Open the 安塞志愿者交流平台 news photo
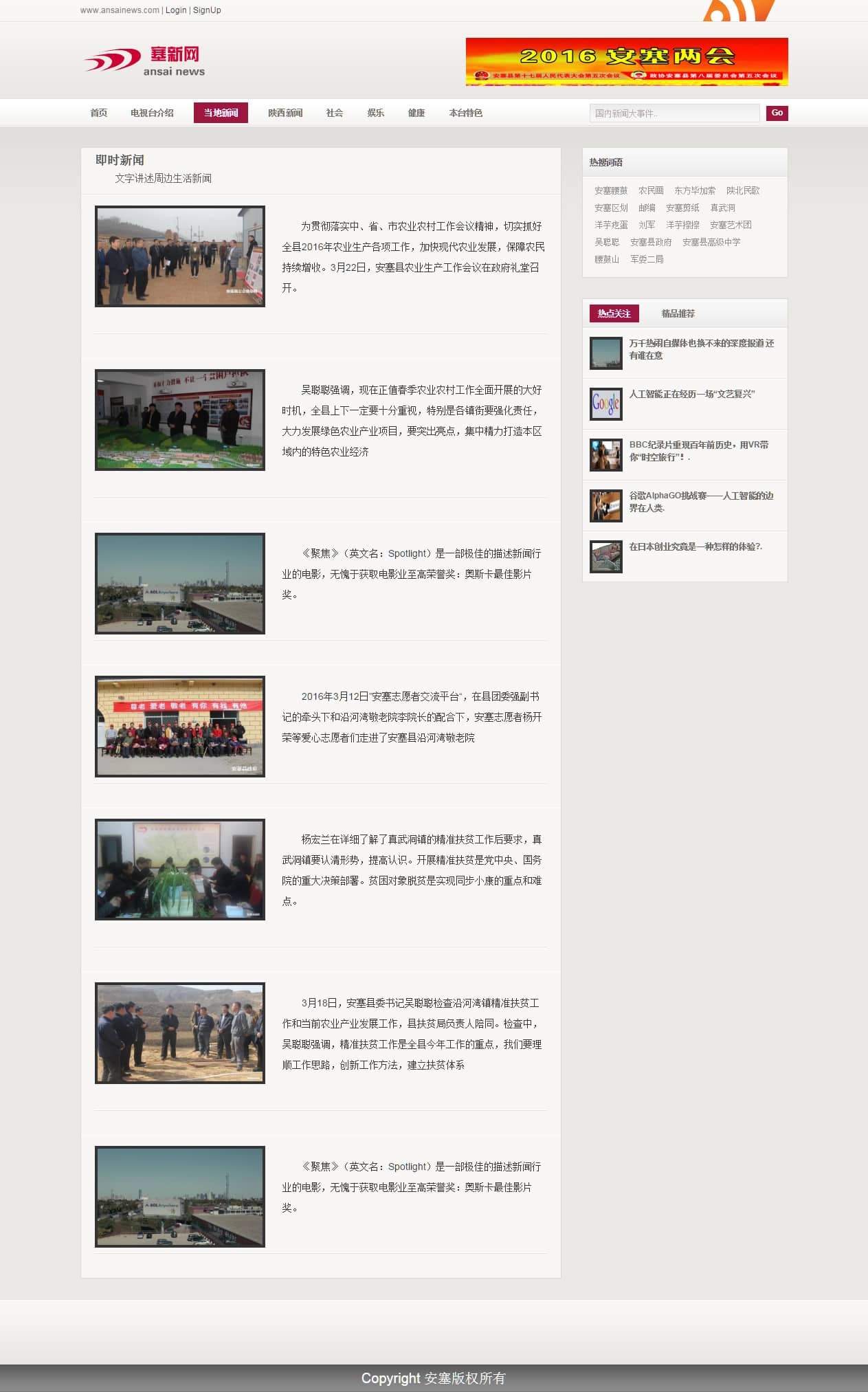Screen dimensions: 868x1392 coord(180,727)
